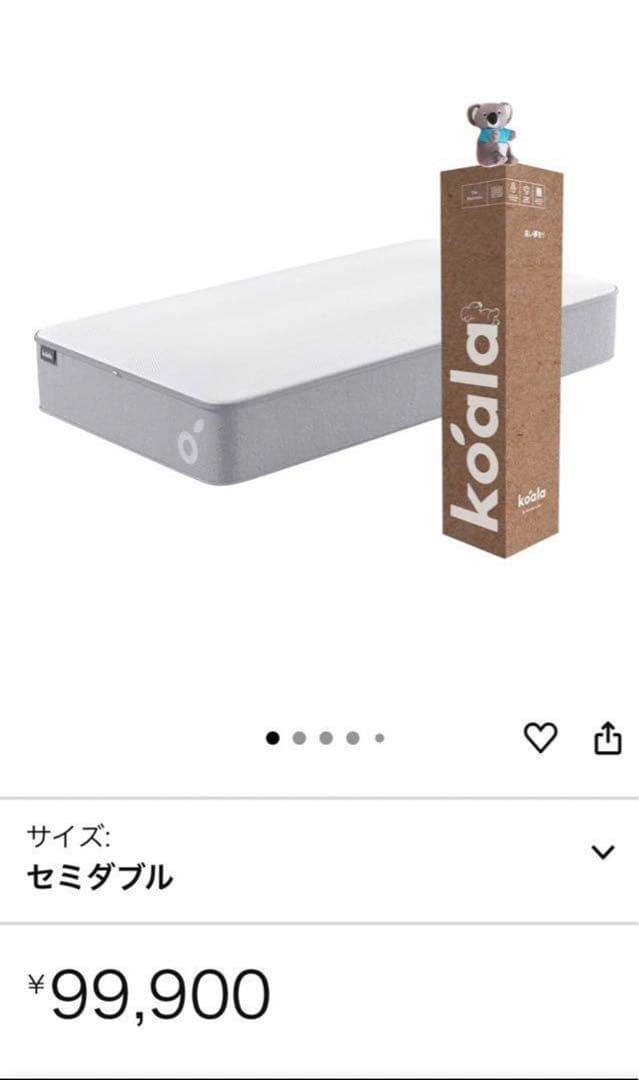The width and height of the screenshot is (639, 1080).
Task: Jump to the second image indicator dot
Action: click(299, 738)
